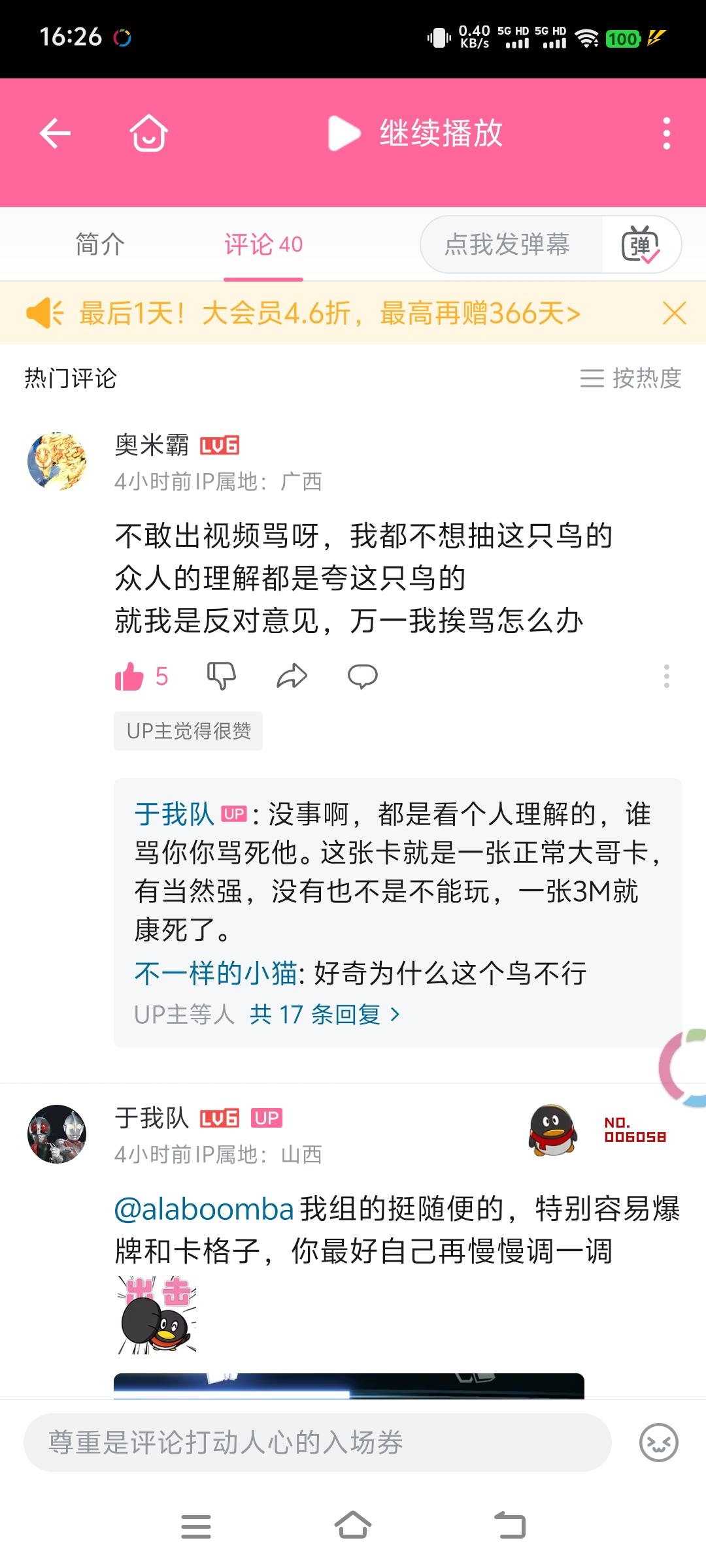Tap the back arrow icon

pos(56,134)
